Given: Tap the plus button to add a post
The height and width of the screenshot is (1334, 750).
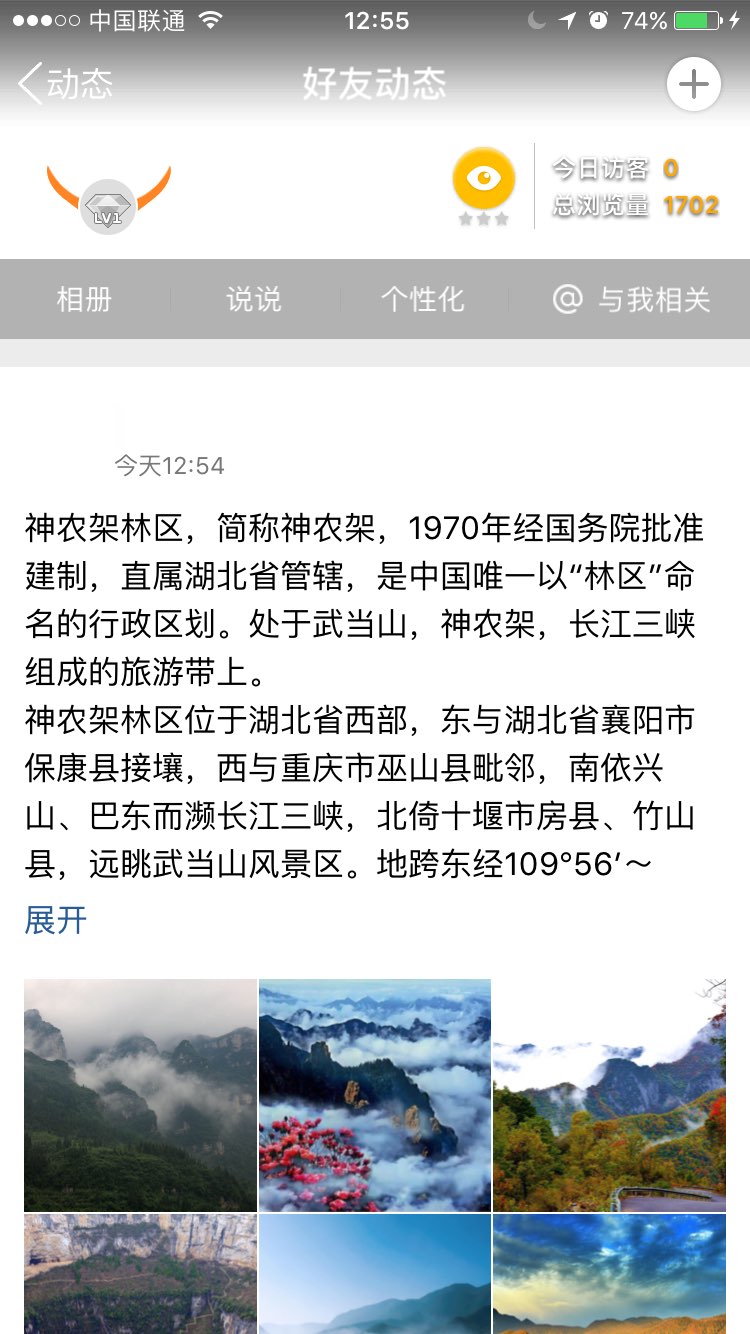Looking at the screenshot, I should click(693, 84).
